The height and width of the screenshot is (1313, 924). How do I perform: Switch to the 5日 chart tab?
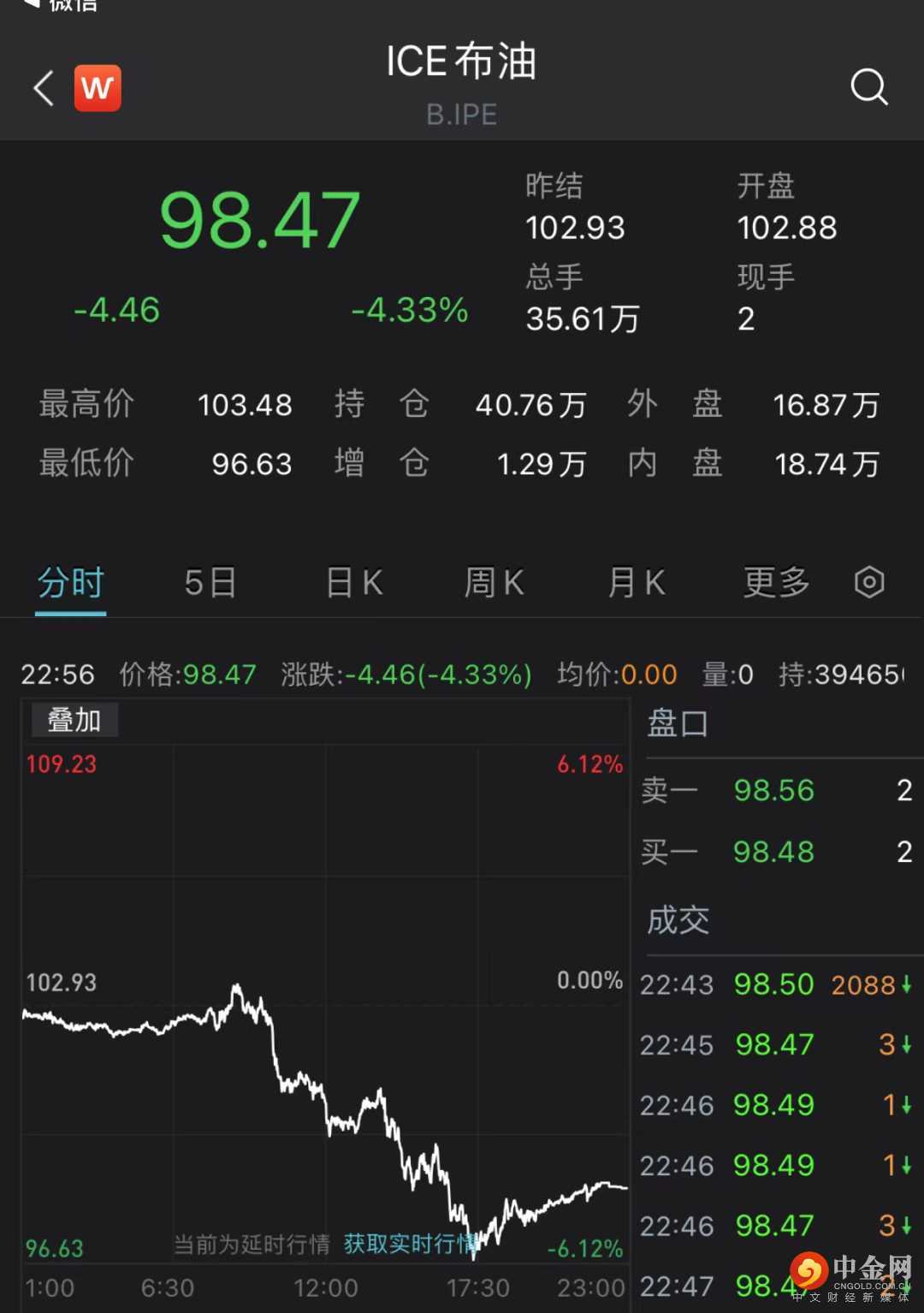pyautogui.click(x=210, y=583)
